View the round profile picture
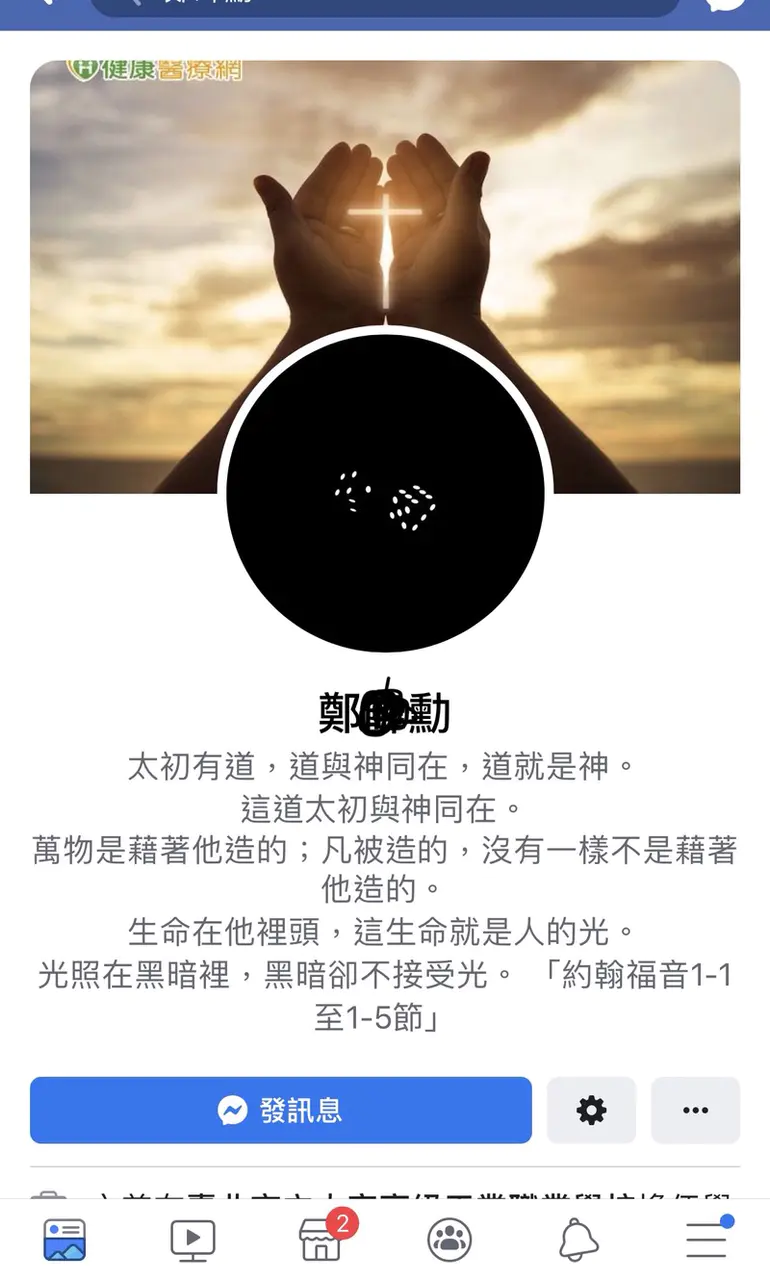Screen dimensions: 770x1280 (x=385, y=495)
